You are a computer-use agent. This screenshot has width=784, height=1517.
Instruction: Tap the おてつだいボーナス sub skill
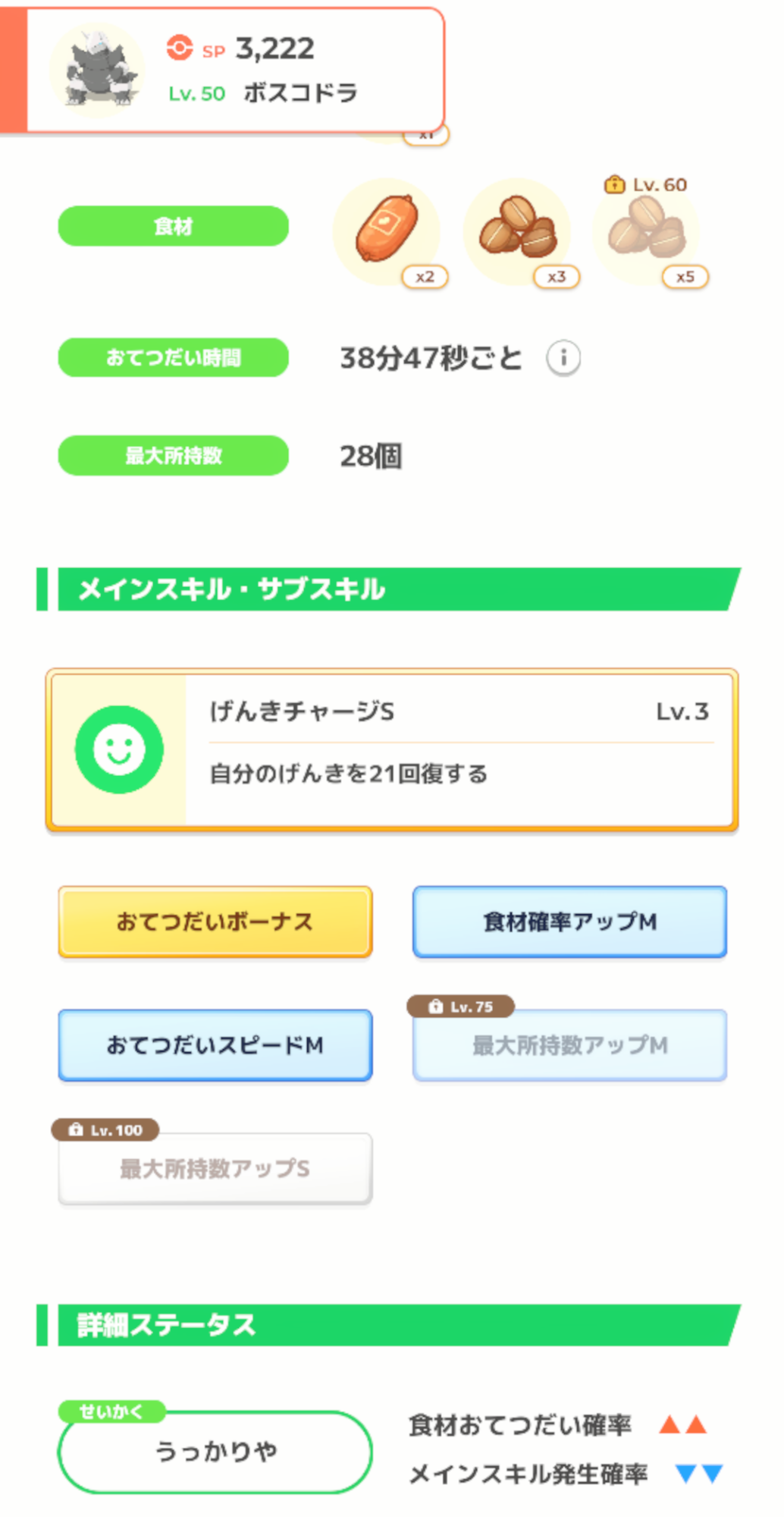click(215, 922)
